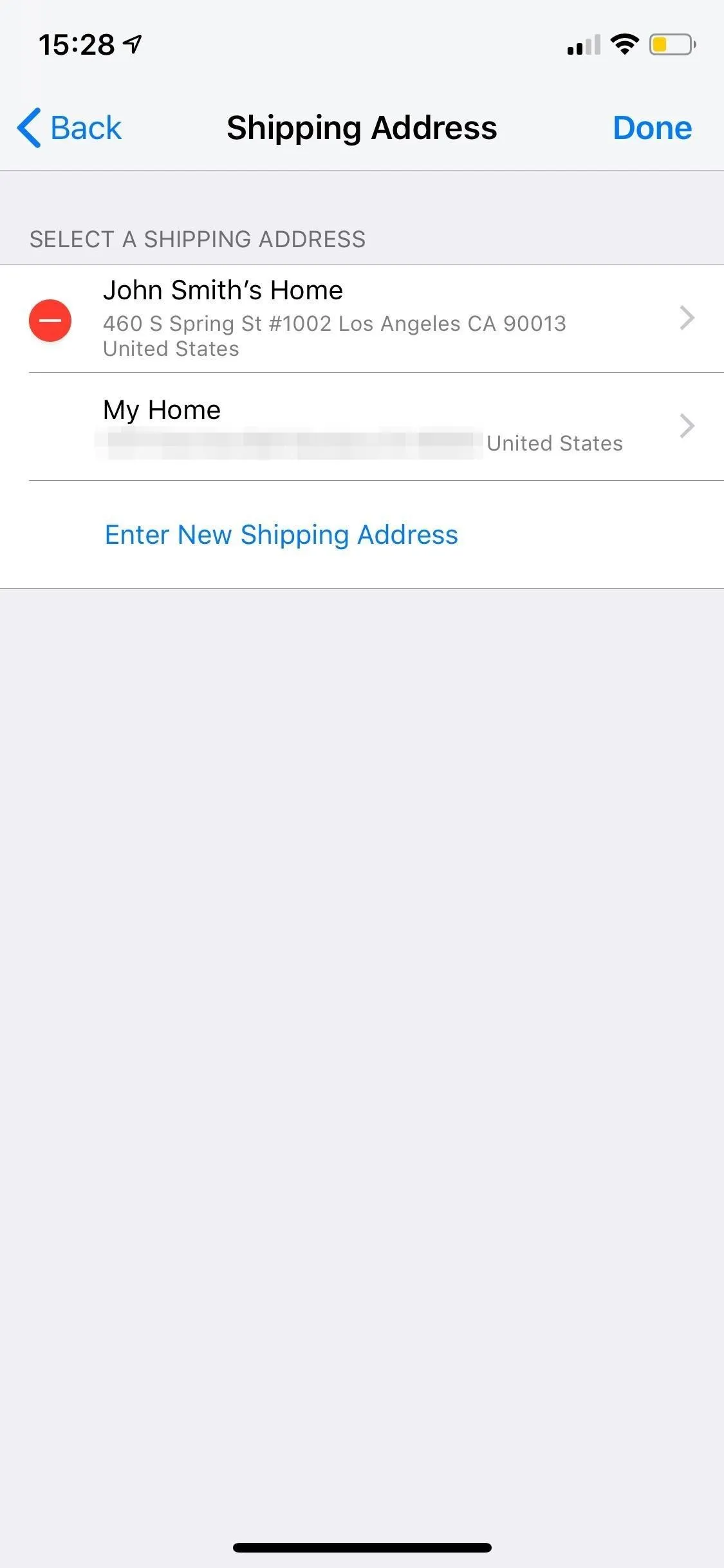Go back to the previous screen

[x=70, y=127]
